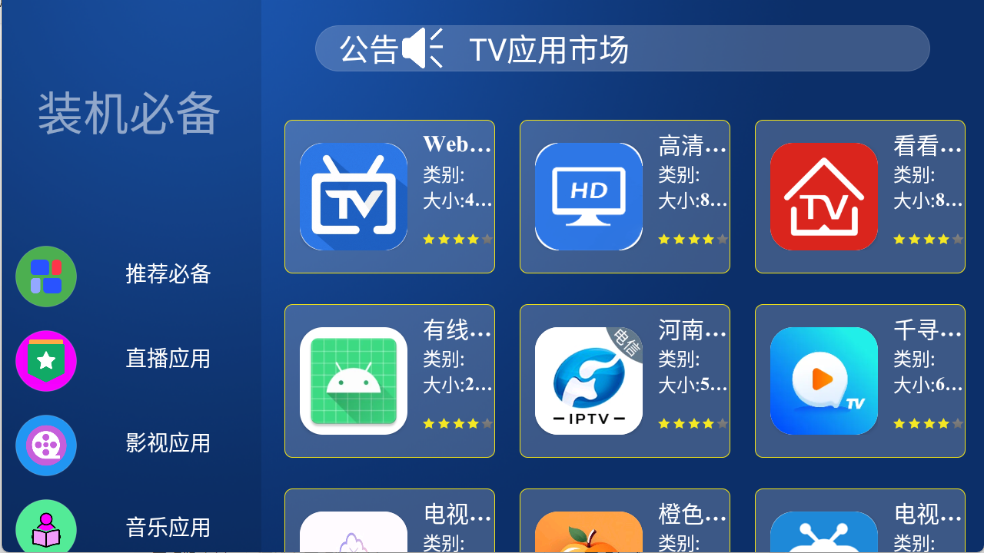Switch to the 直播应用 category

tap(167, 359)
